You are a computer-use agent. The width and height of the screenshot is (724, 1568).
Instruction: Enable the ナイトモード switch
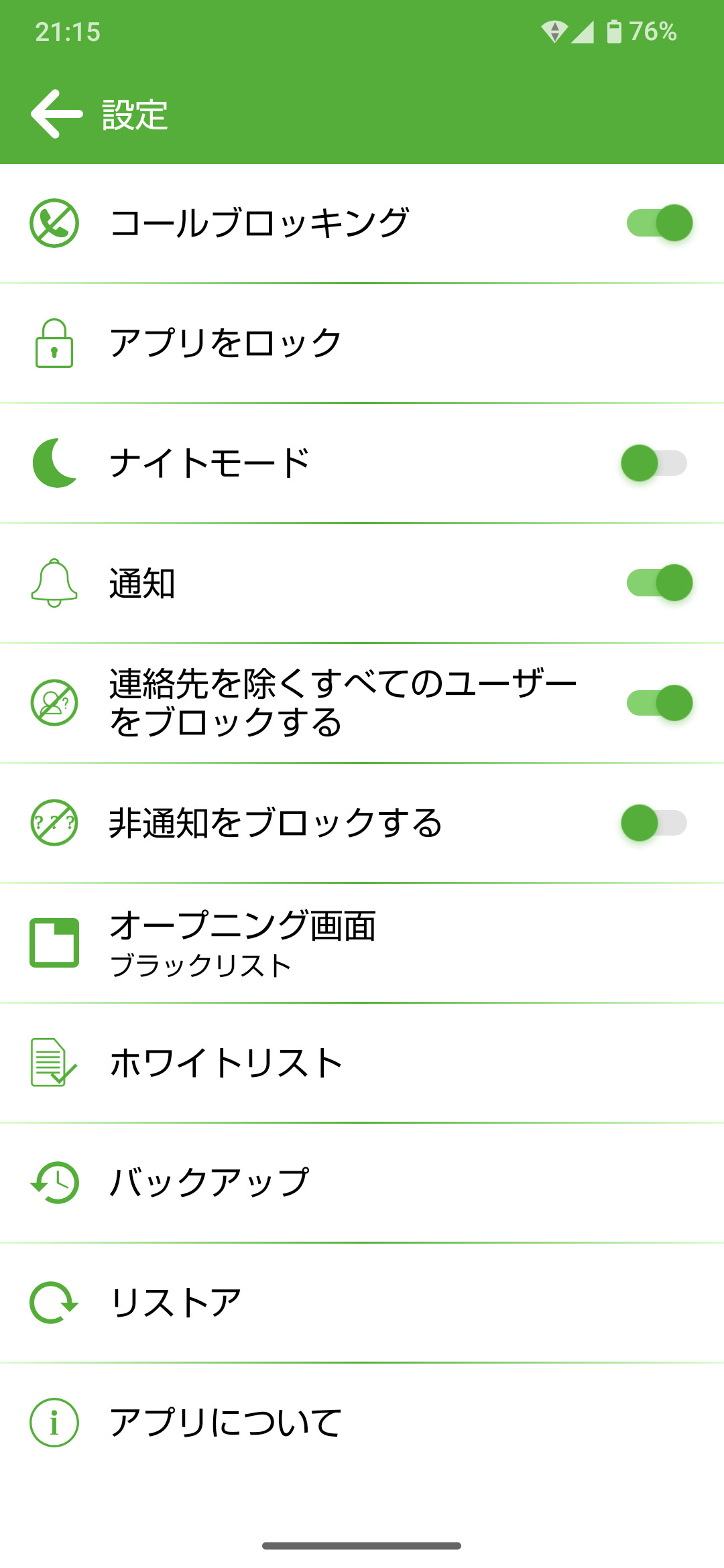point(654,463)
